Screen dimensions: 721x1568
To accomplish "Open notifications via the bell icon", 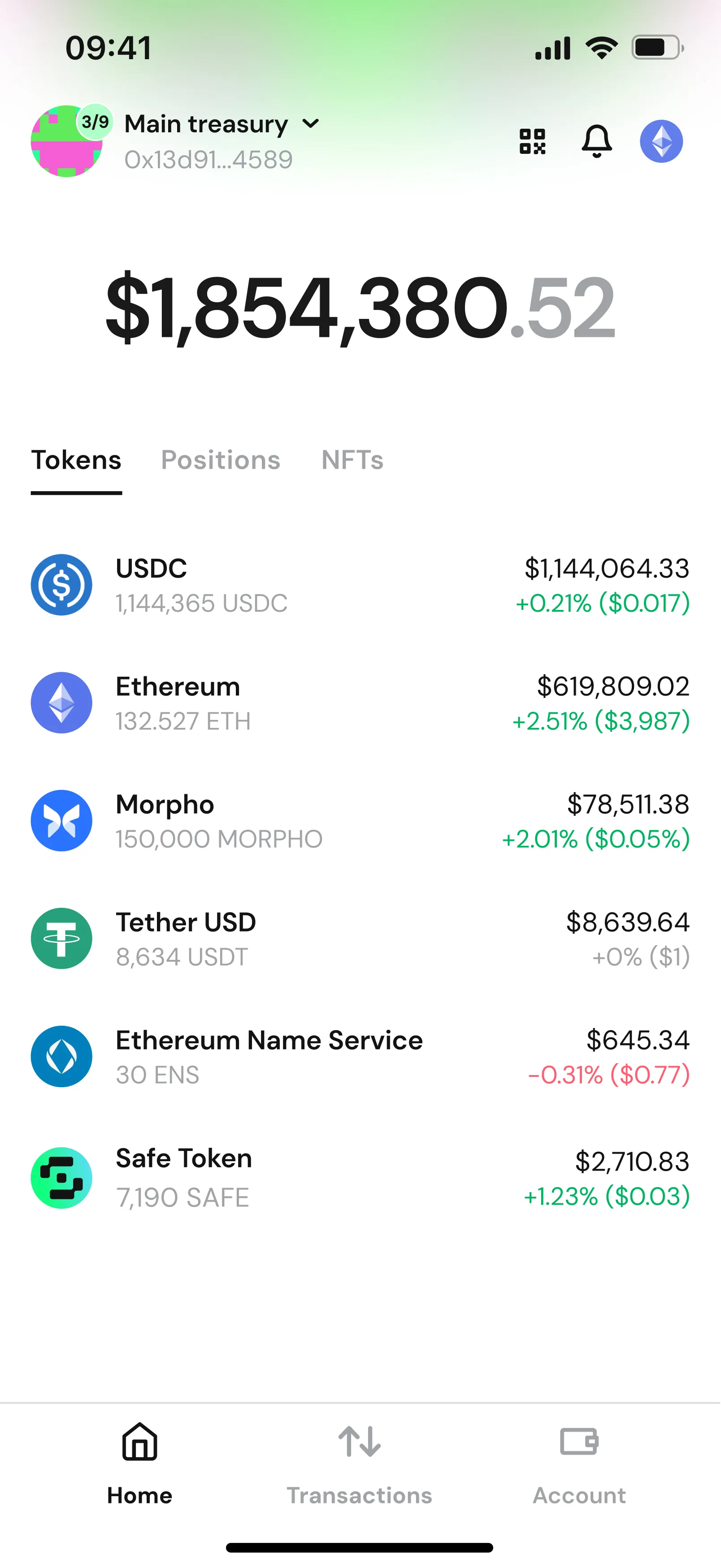I will click(x=597, y=141).
